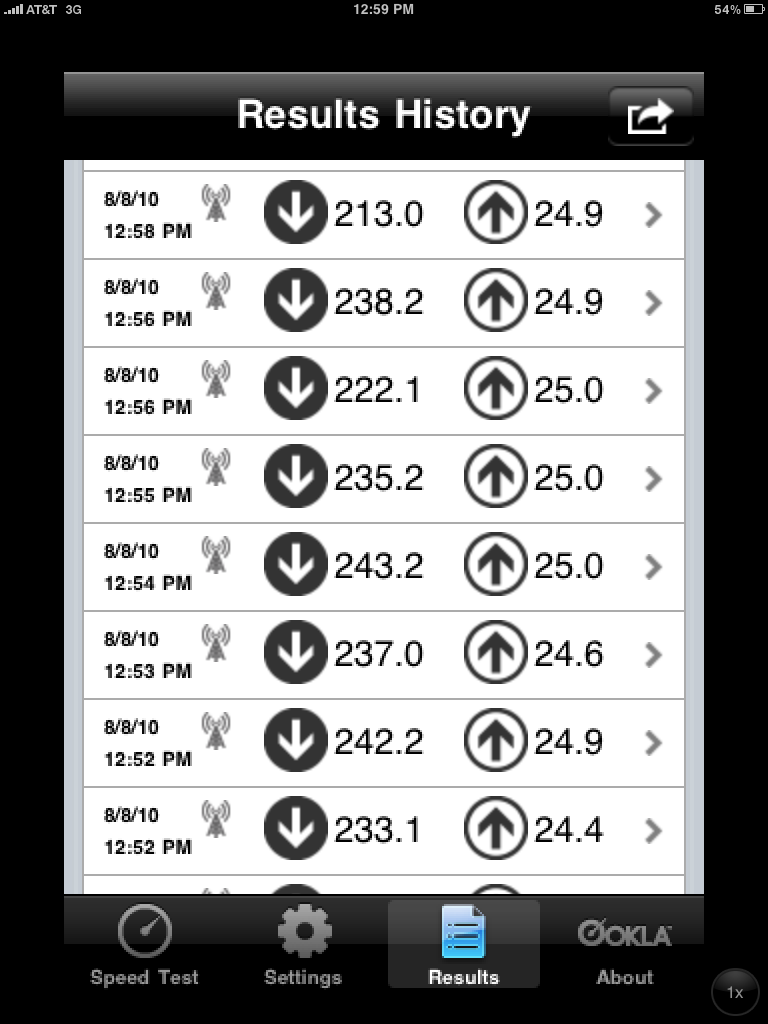Select the Results tab
Image resolution: width=768 pixels, height=1024 pixels.
[464, 944]
